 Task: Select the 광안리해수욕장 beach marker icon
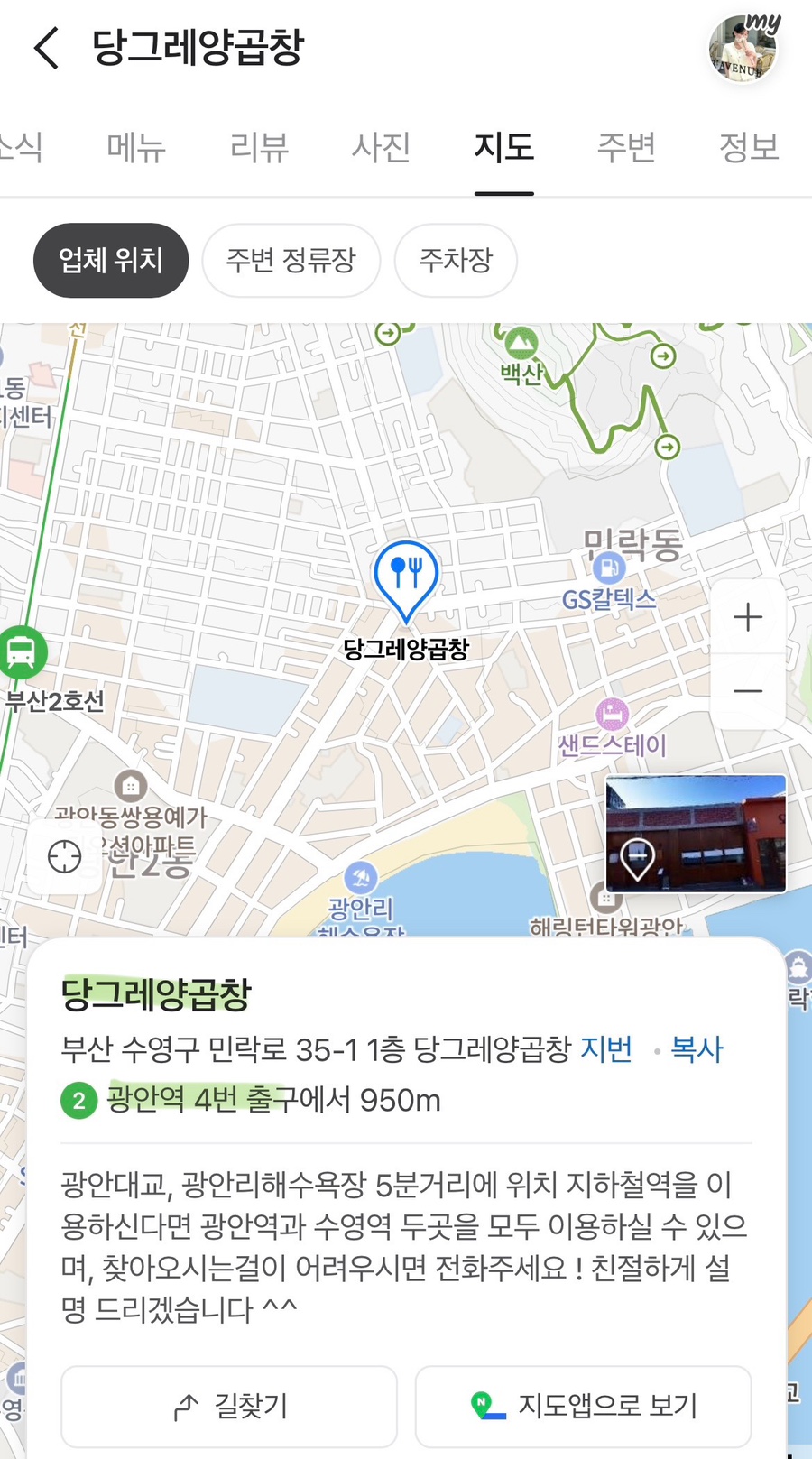363,878
